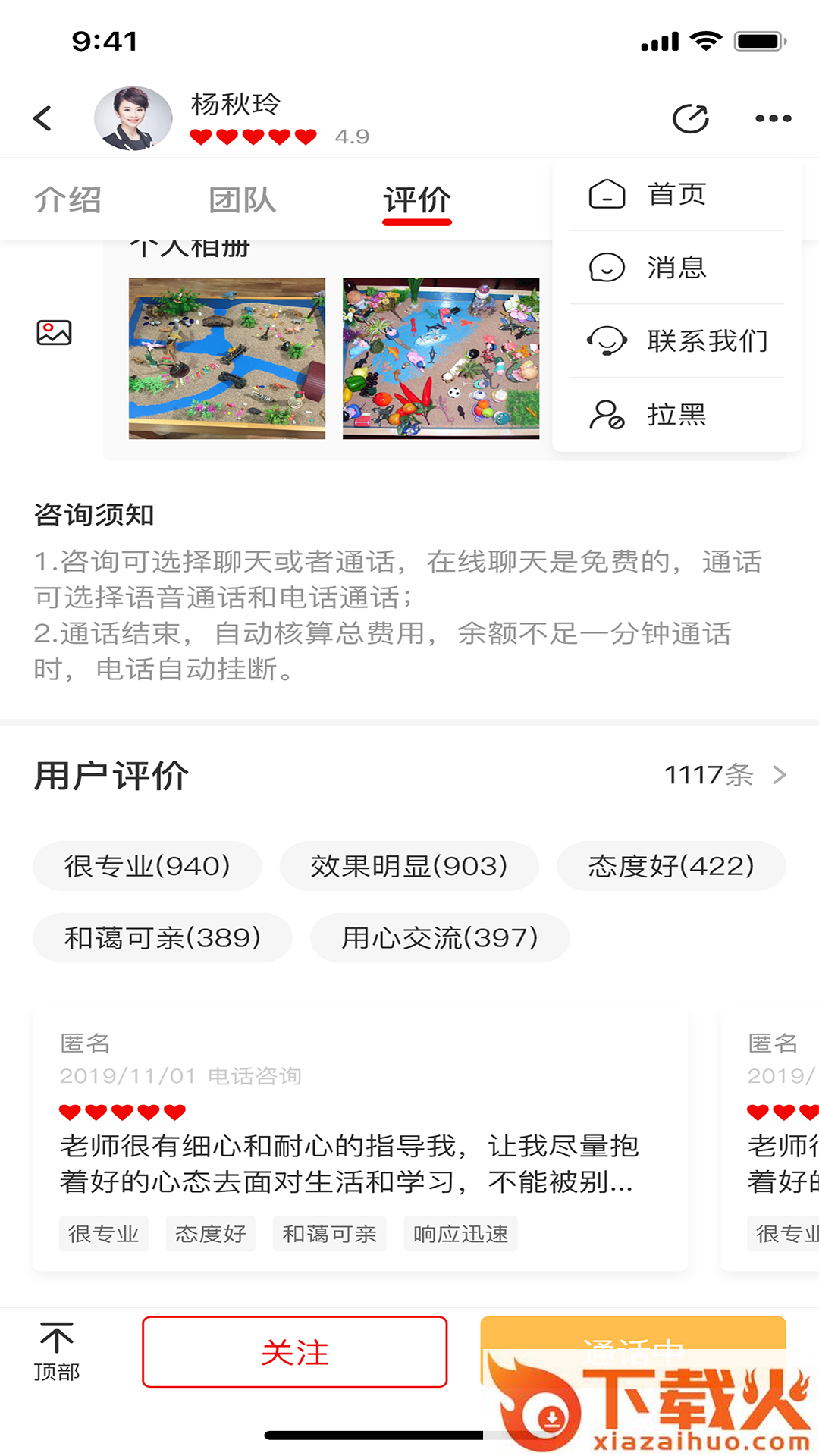Select 联系我们 in the menu
The width and height of the screenshot is (819, 1456).
click(676, 341)
